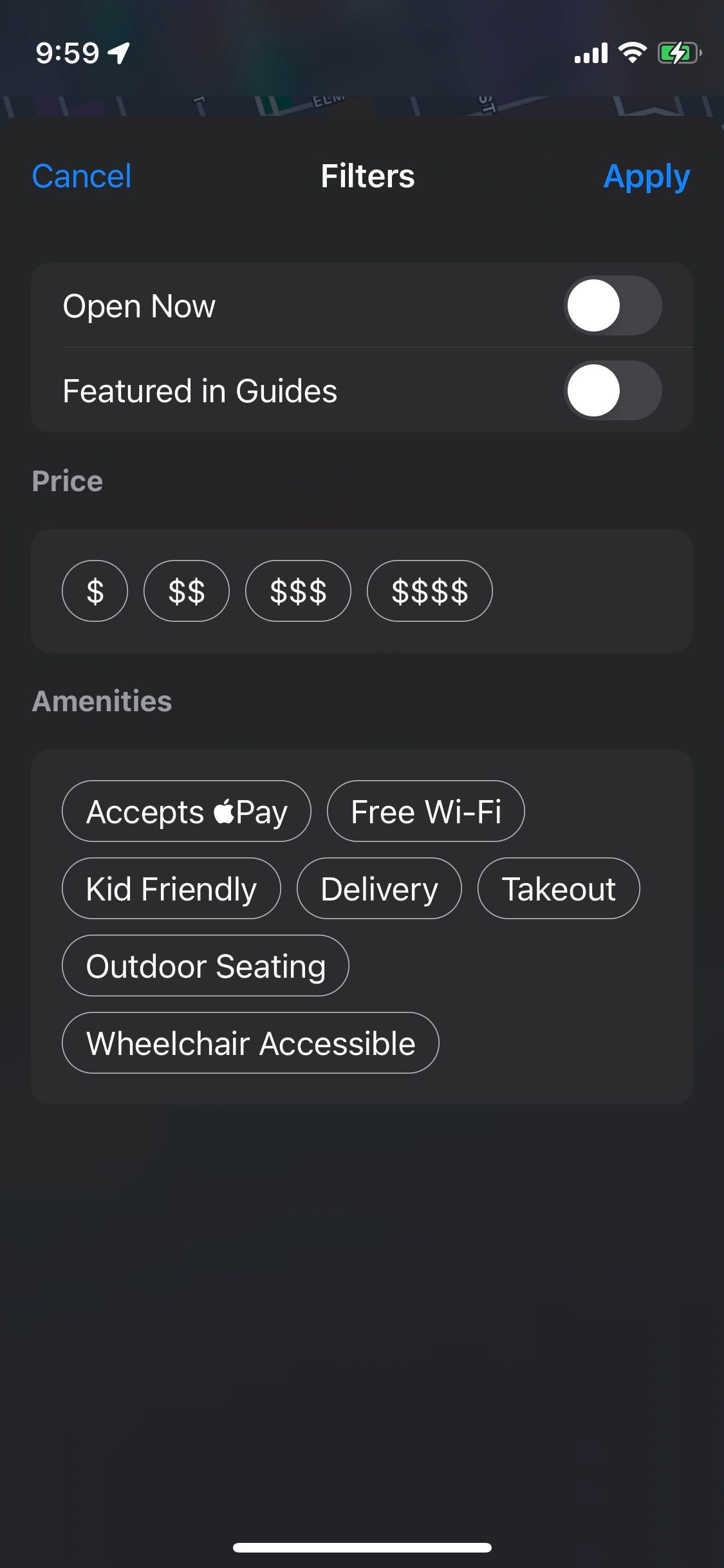Filter by Free Wi-Fi

click(x=426, y=811)
